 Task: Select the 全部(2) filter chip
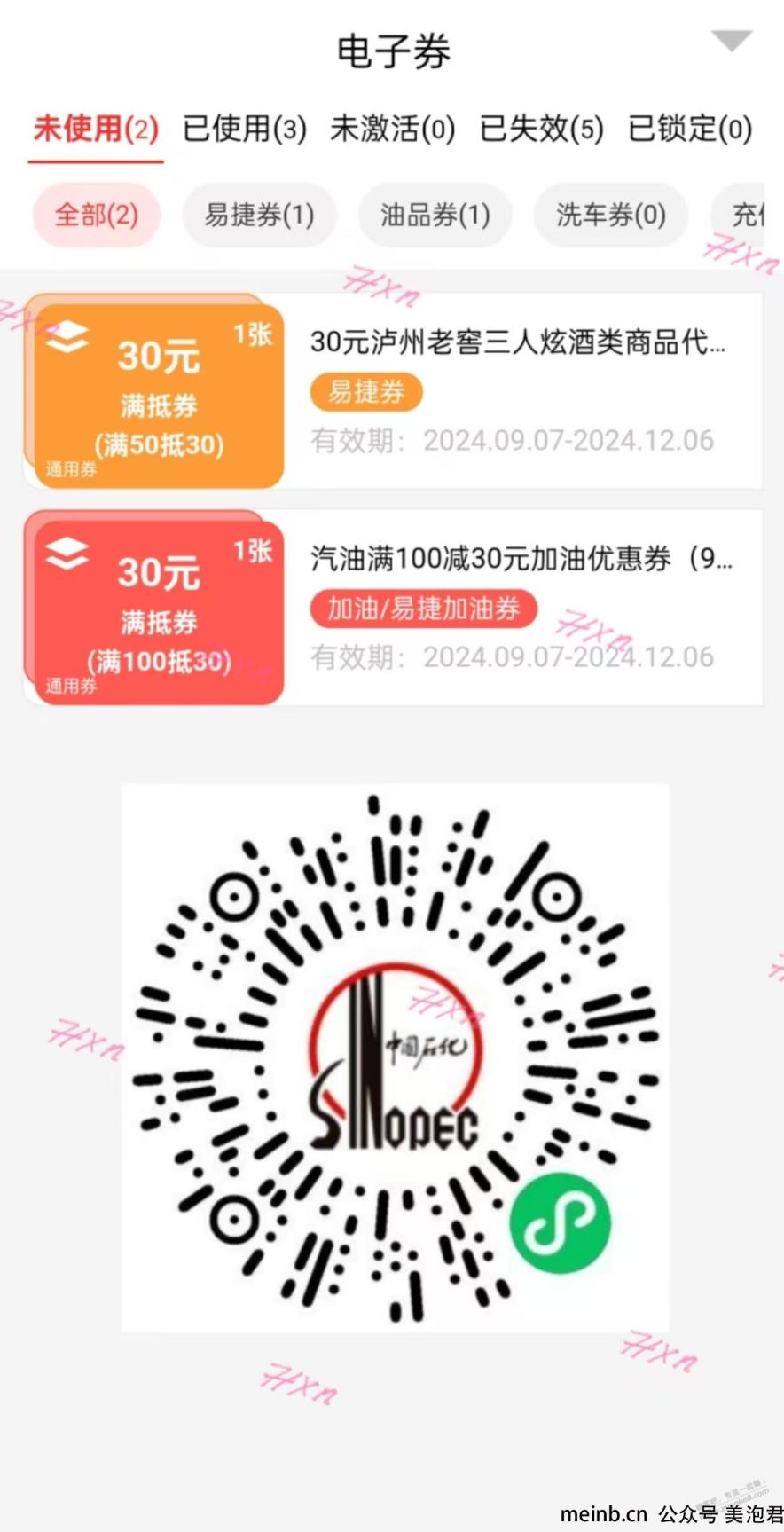coord(97,215)
